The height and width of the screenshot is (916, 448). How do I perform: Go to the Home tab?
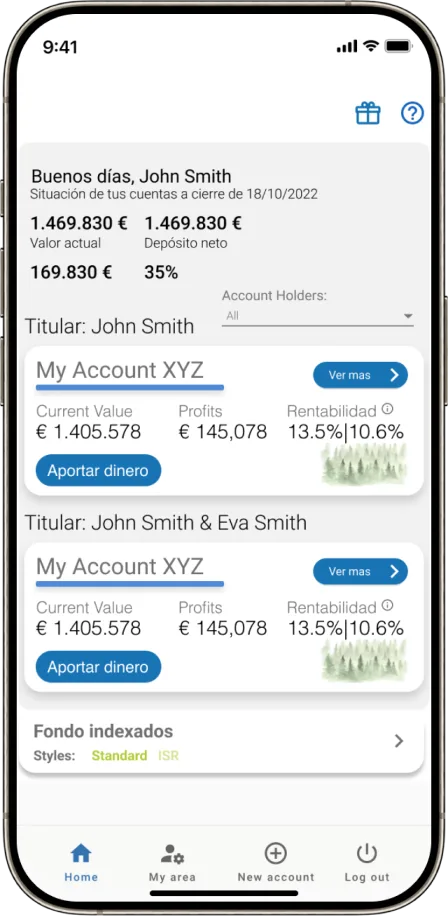(81, 862)
